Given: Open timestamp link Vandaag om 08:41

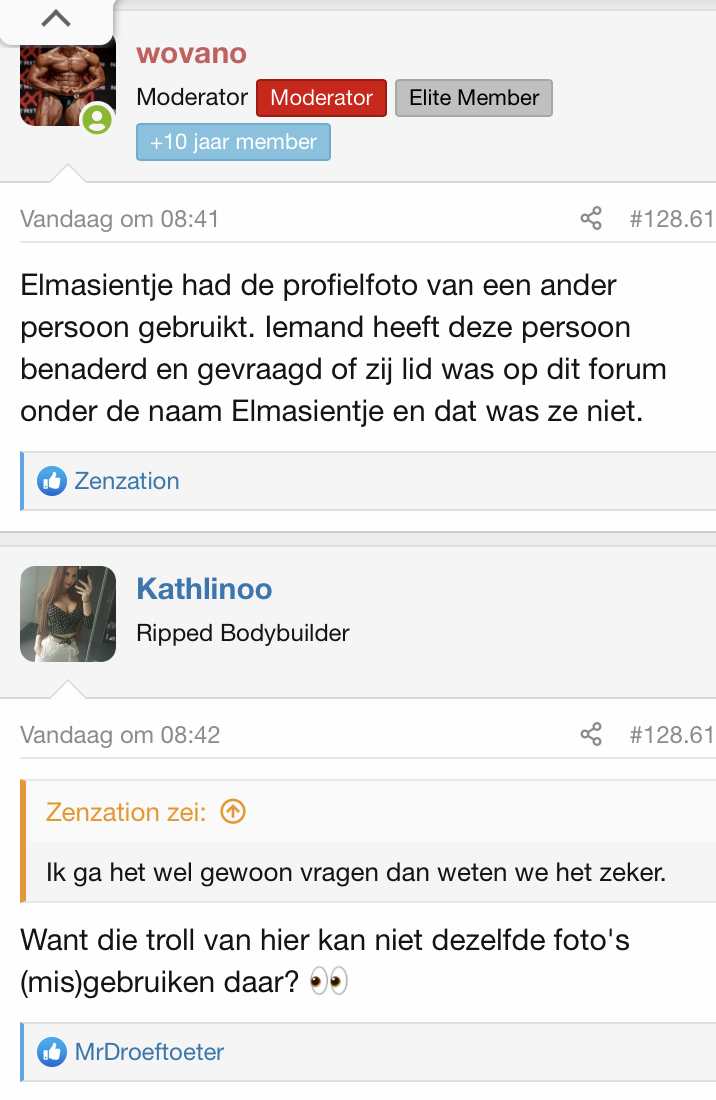Looking at the screenshot, I should [120, 219].
